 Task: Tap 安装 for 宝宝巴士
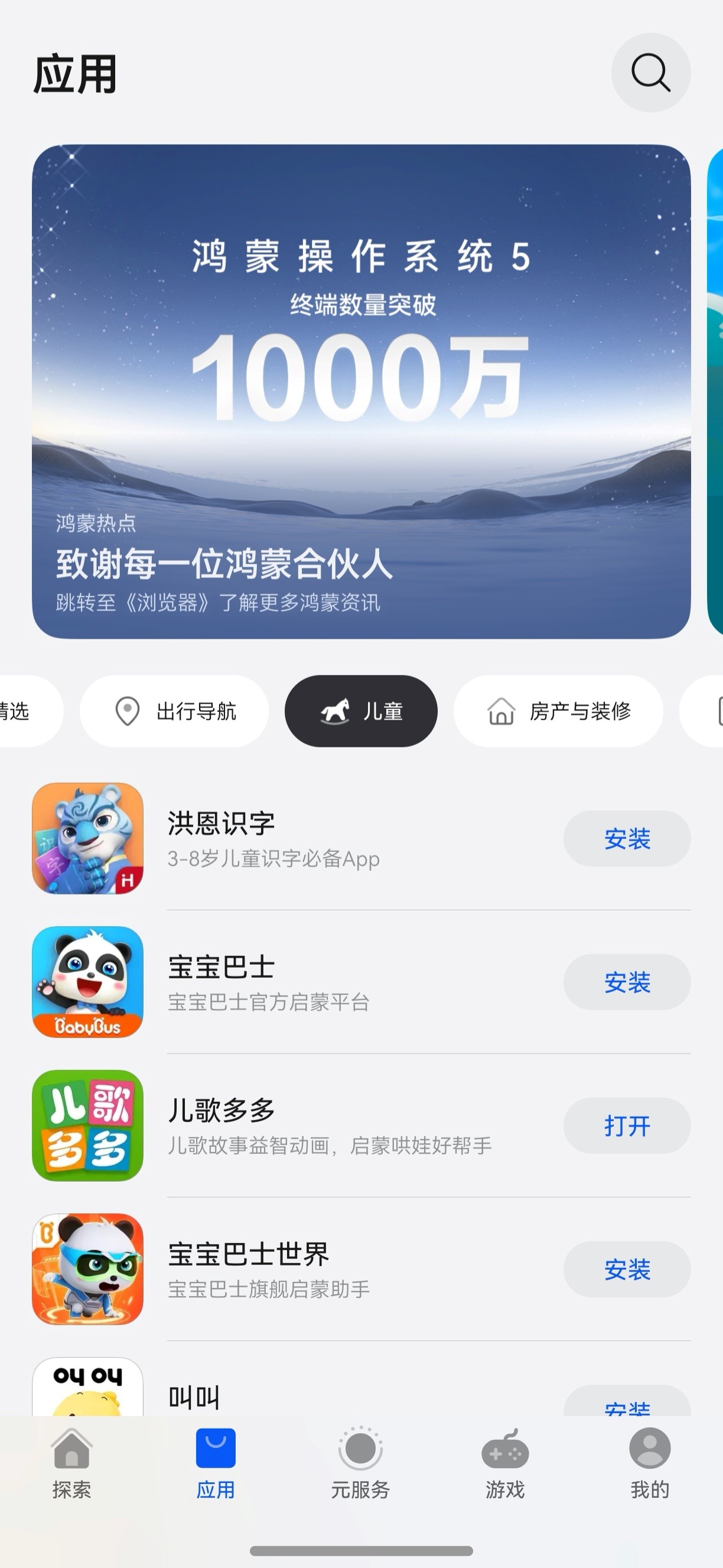[x=627, y=983]
